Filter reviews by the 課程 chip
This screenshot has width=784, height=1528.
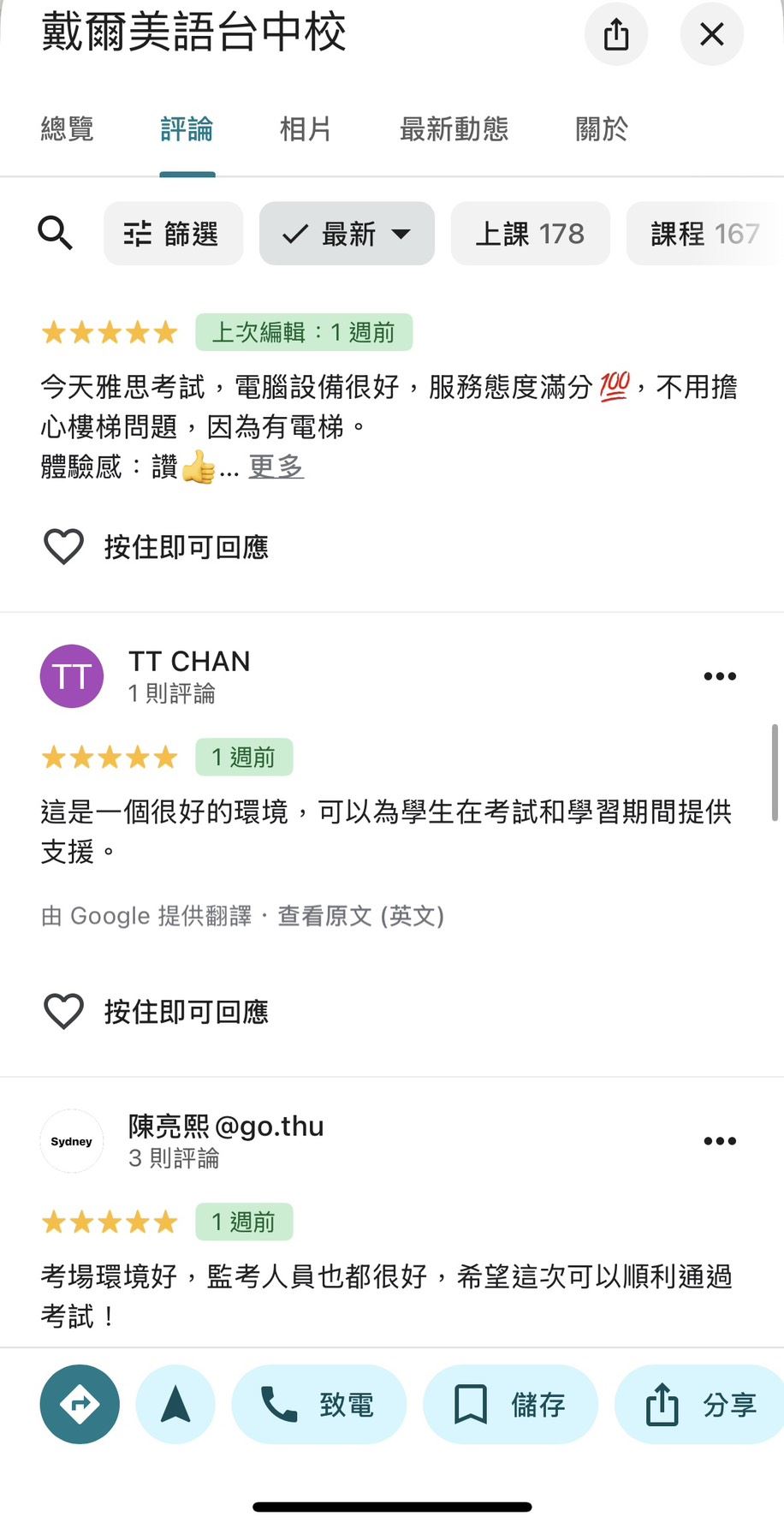point(704,234)
